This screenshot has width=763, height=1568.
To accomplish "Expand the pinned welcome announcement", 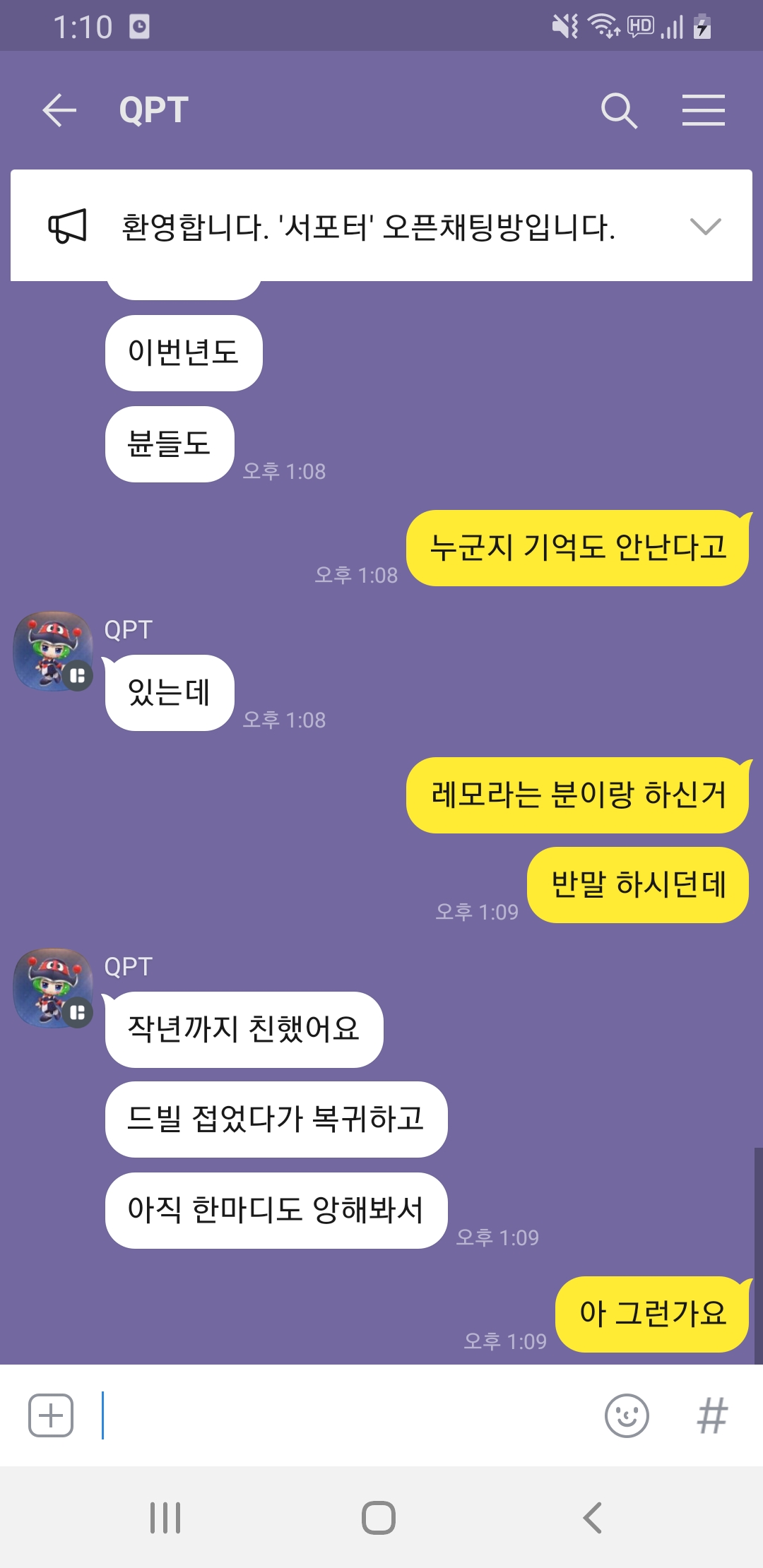I will click(704, 226).
